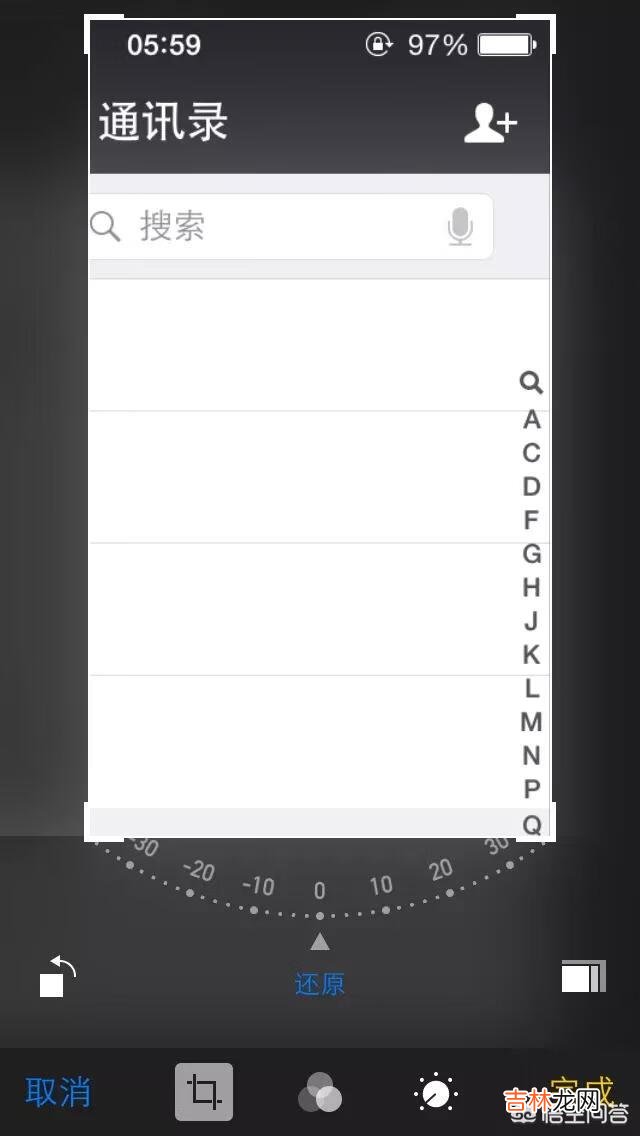Tap 取消 to cancel editing
The width and height of the screenshot is (640, 1136).
(57, 1092)
